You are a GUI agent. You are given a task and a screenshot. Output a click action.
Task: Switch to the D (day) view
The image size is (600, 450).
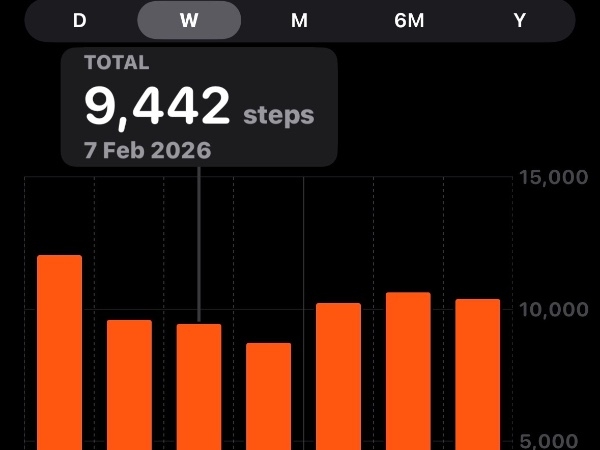(79, 20)
